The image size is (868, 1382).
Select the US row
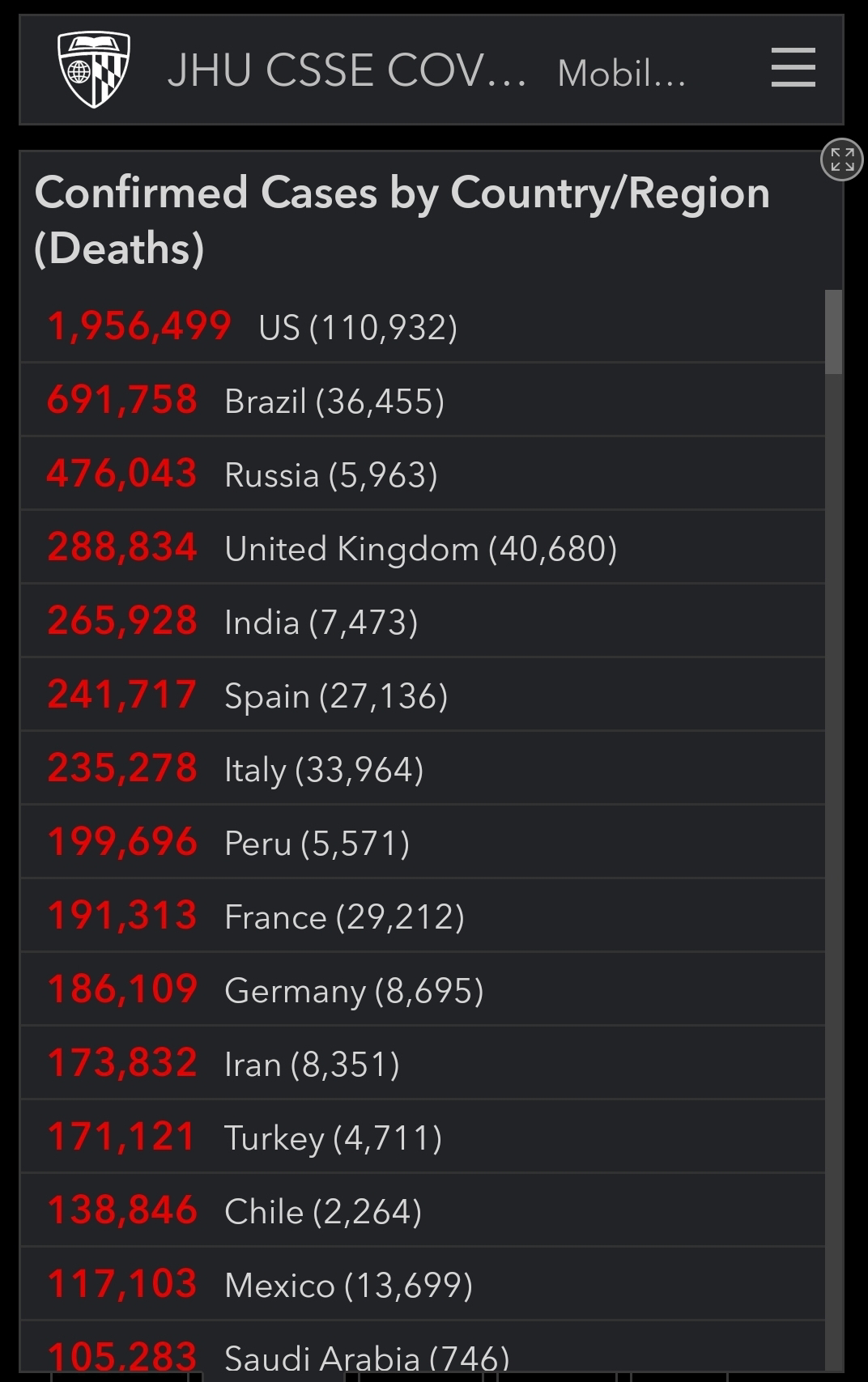click(423, 326)
